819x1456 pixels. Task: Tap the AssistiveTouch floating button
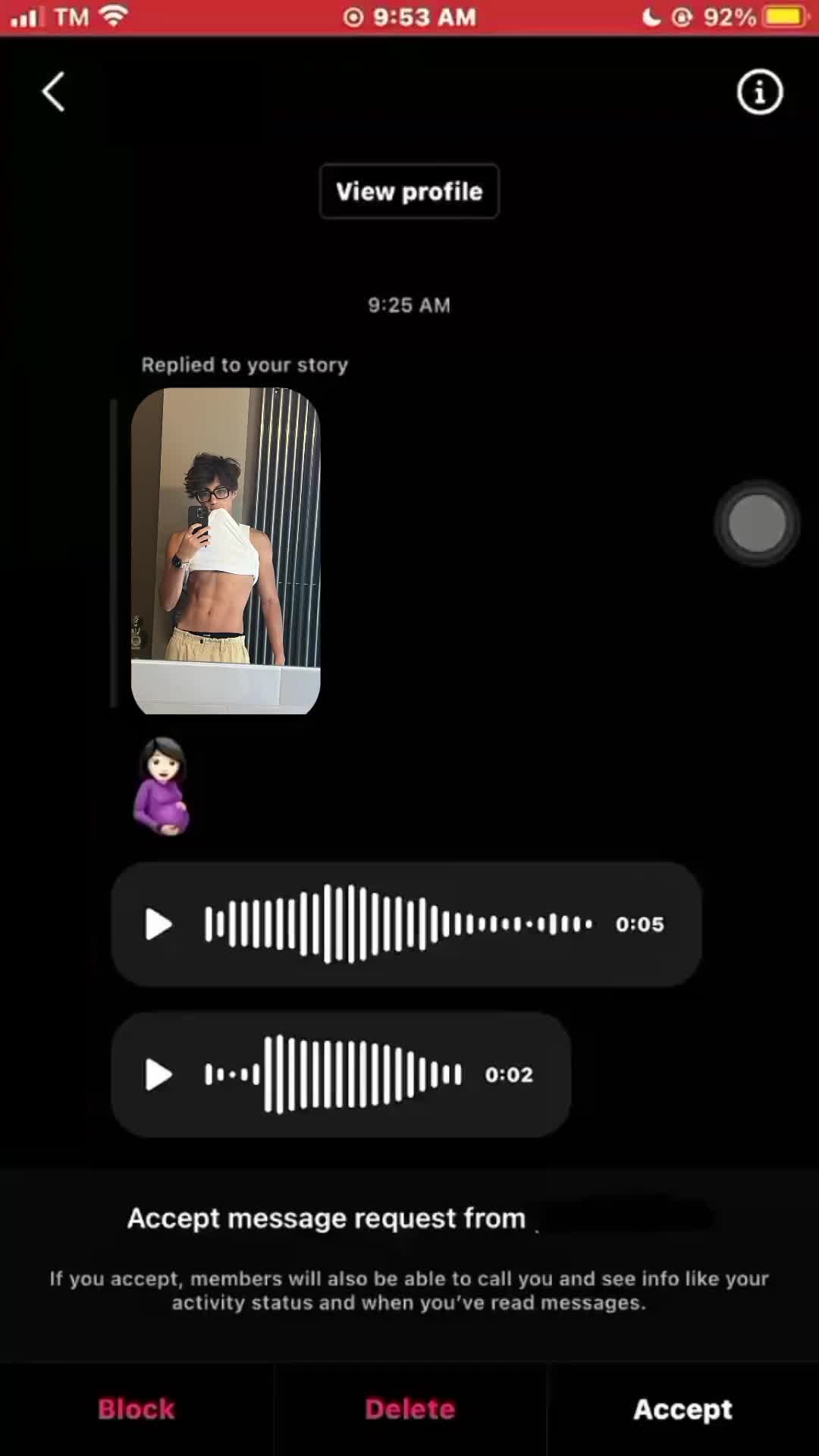tap(757, 523)
